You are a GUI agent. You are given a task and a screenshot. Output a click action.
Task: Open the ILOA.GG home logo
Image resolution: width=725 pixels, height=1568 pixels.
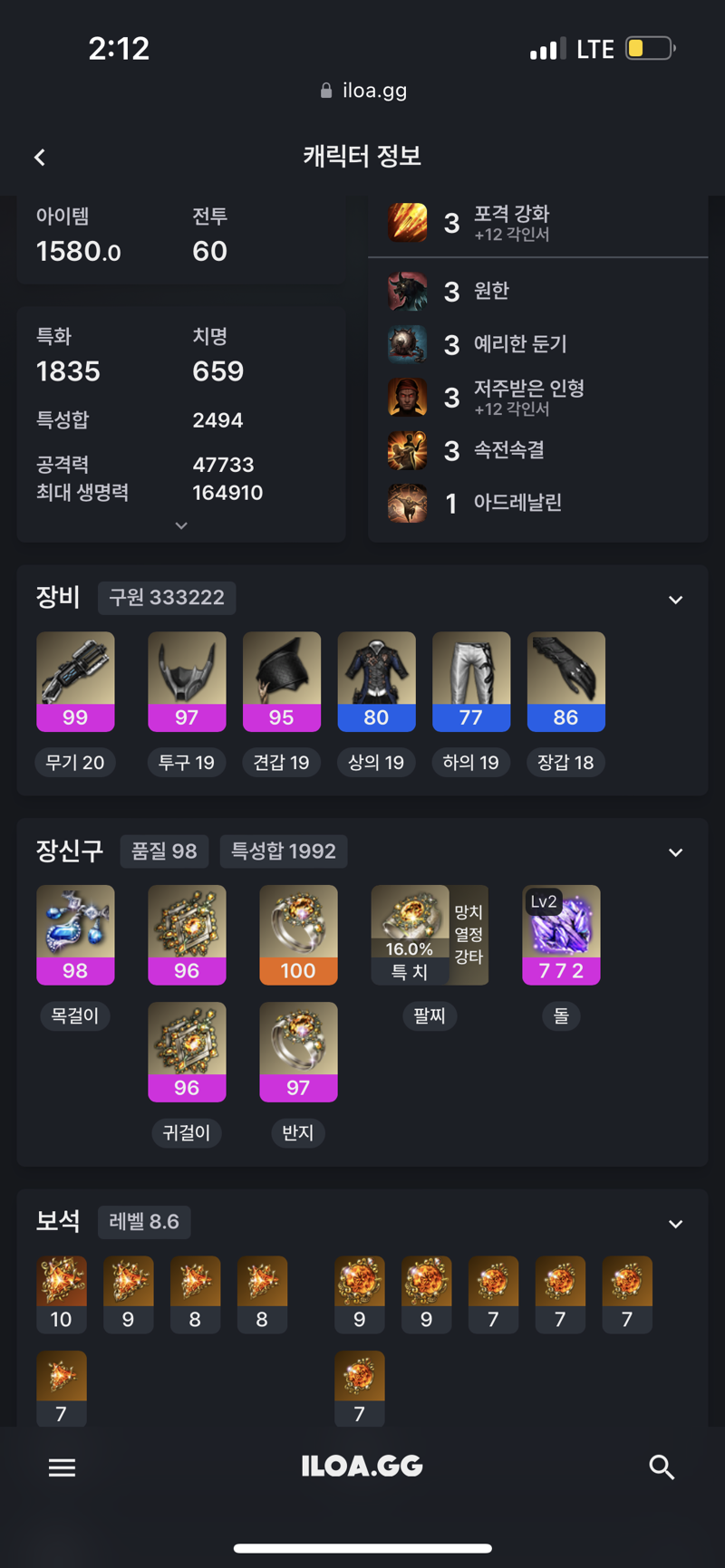click(x=362, y=1467)
